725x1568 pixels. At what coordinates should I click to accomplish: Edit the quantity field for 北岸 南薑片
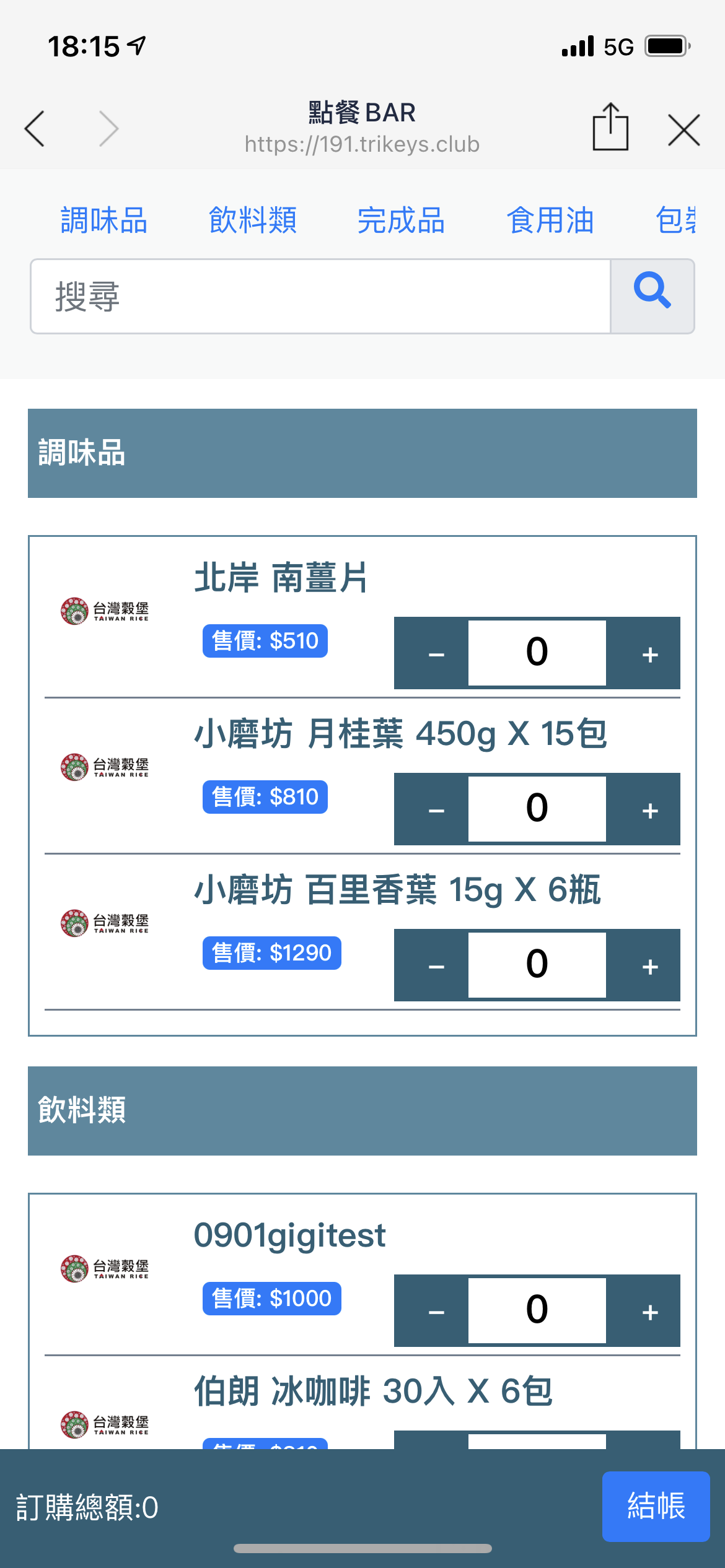coord(537,653)
